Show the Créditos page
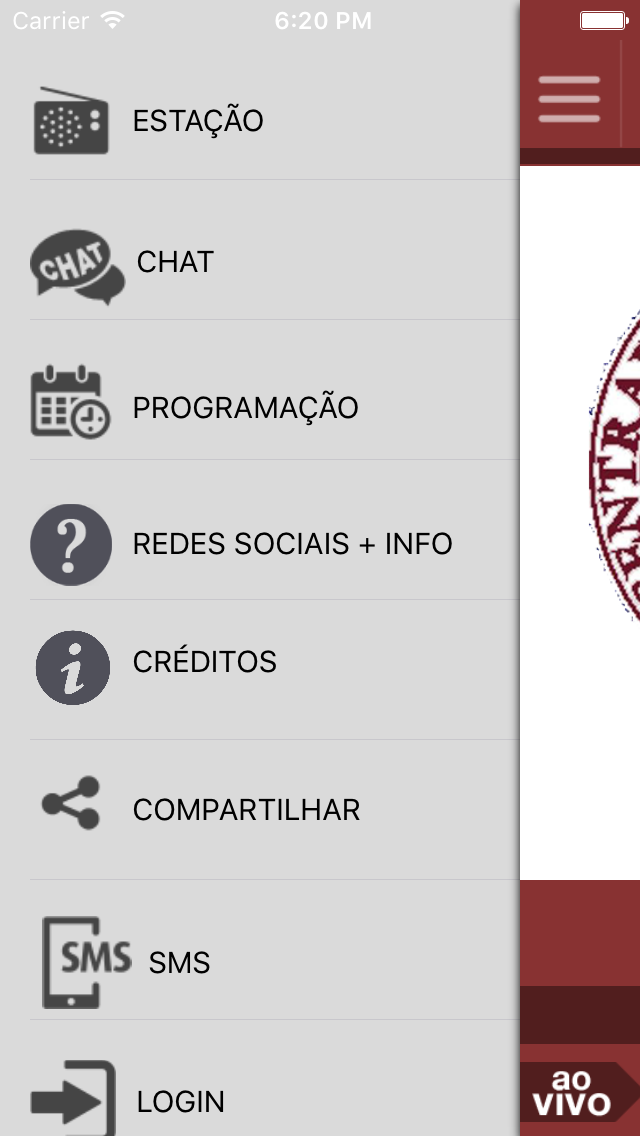This screenshot has height=1136, width=640. pyautogui.click(x=259, y=661)
